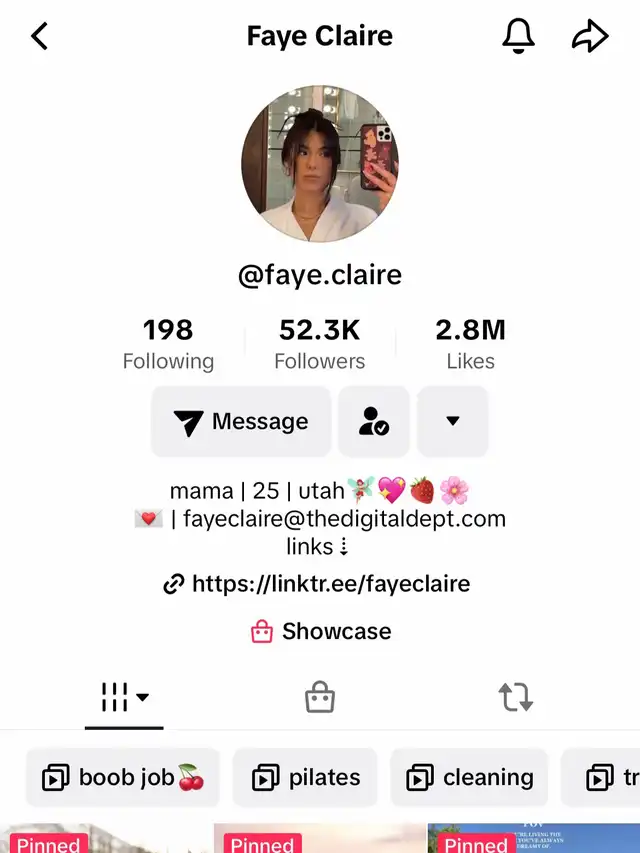
Task: Tap the following status button
Action: (373, 422)
